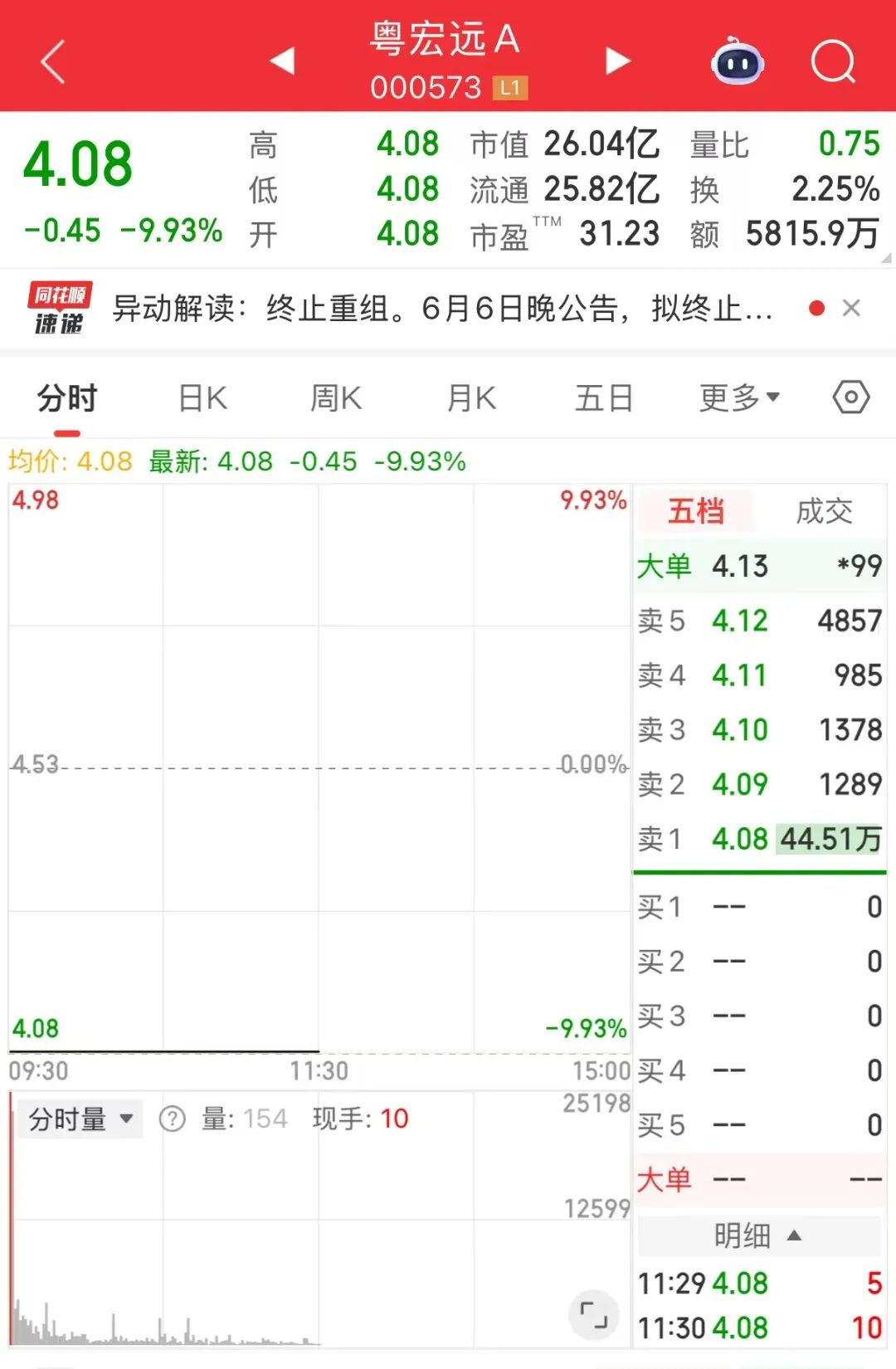Show help for 分时量 indicator
Viewport: 896px width, 1369px height.
[172, 1119]
